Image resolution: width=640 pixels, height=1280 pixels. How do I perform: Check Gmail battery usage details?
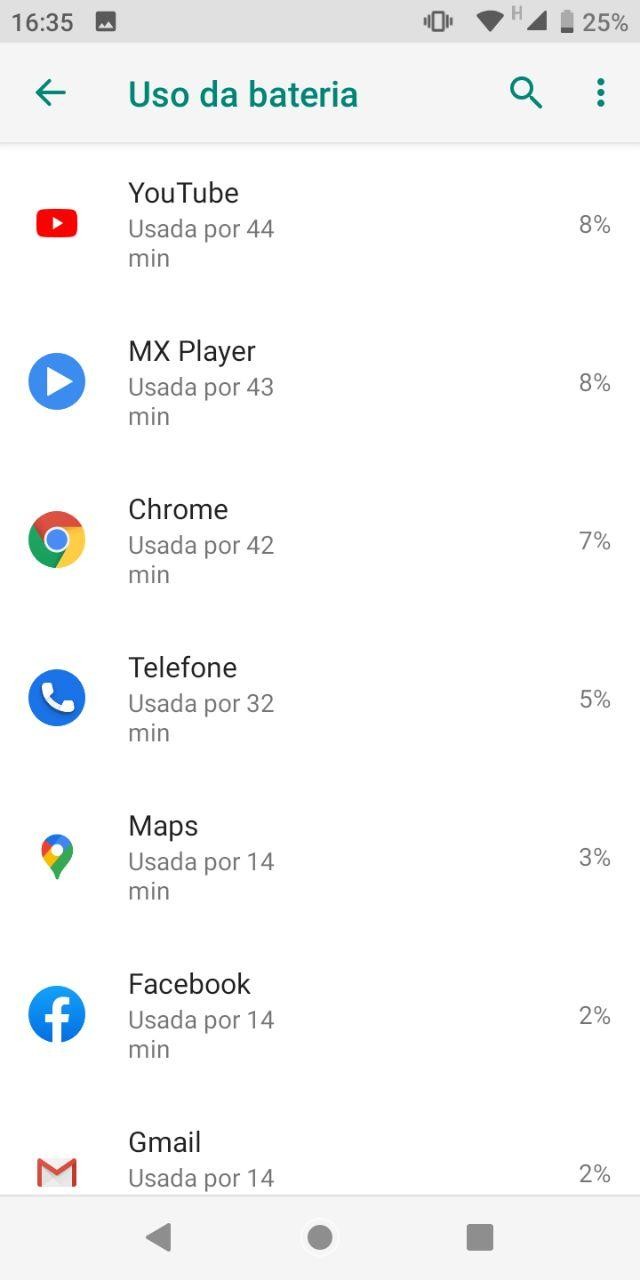pos(320,1145)
